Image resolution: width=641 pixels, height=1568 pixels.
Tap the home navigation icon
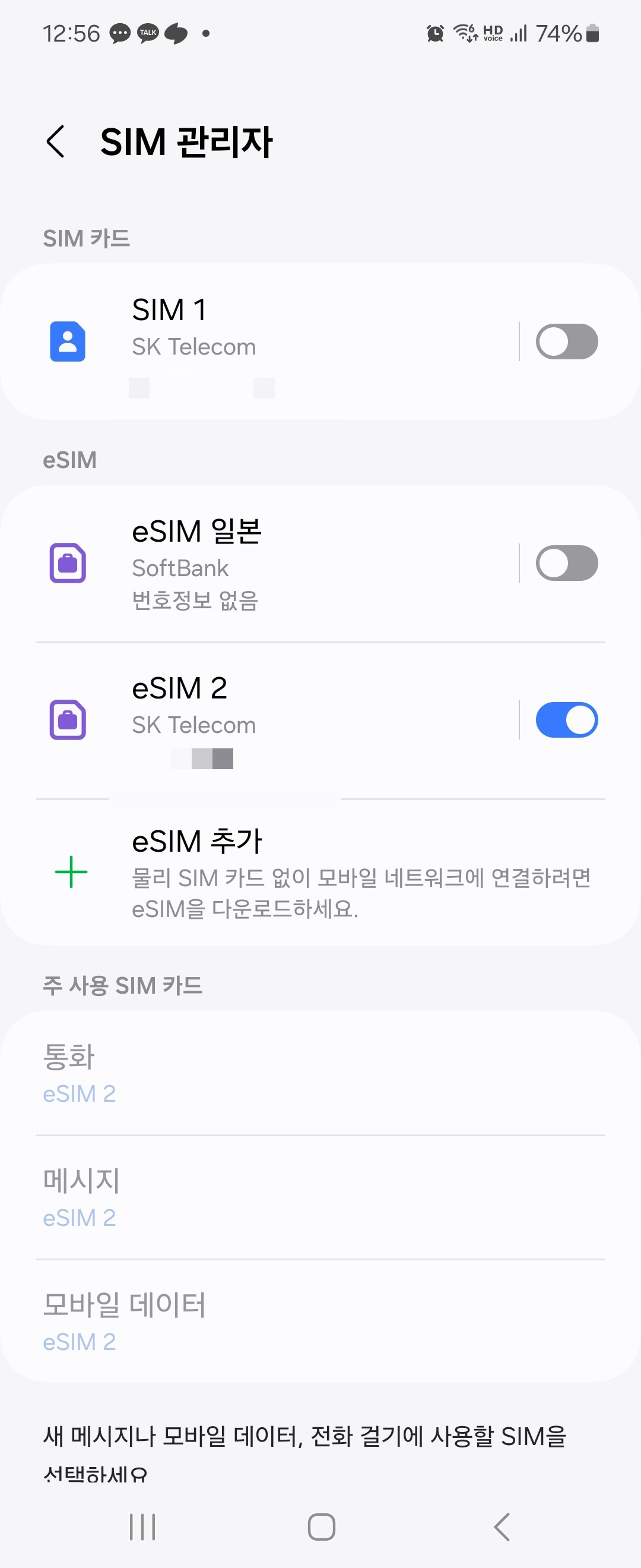point(320,1525)
